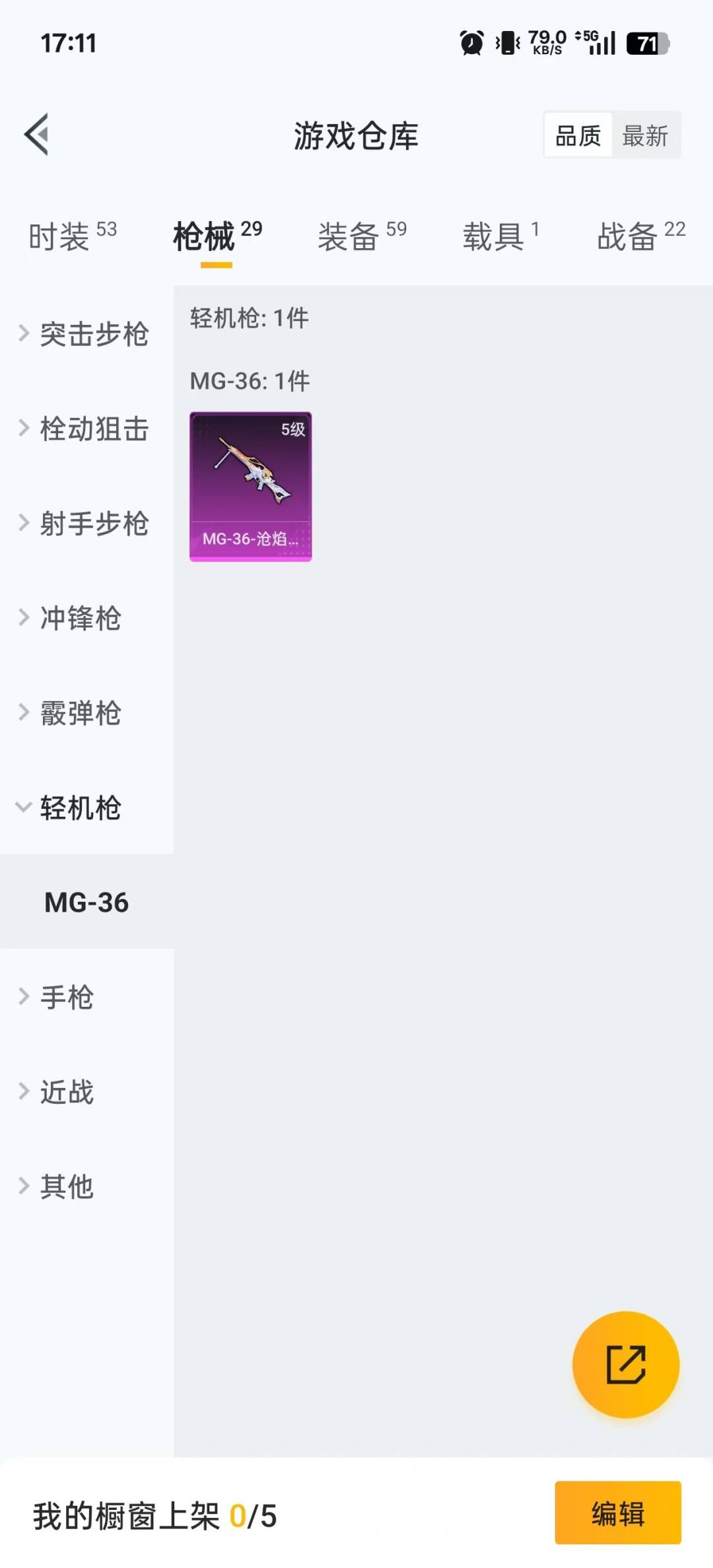Tap the back arrow to leave the warehouse

click(x=38, y=135)
